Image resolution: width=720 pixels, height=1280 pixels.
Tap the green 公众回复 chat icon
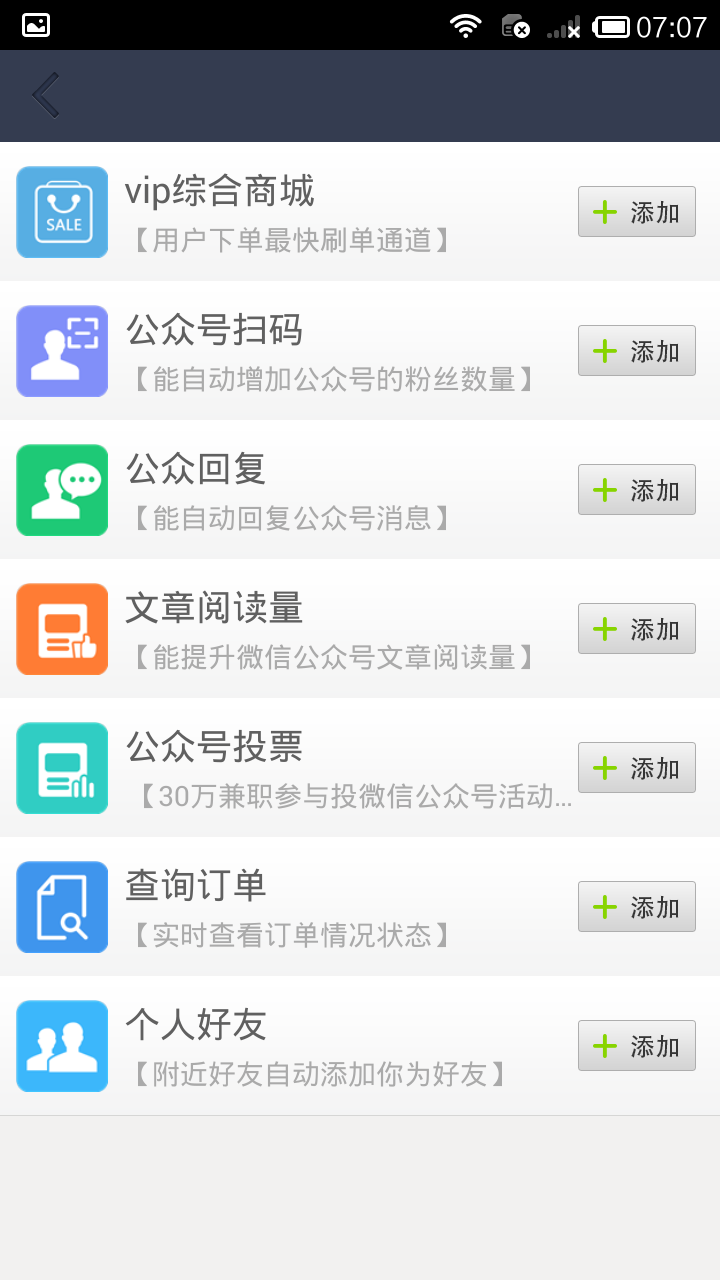point(62,490)
